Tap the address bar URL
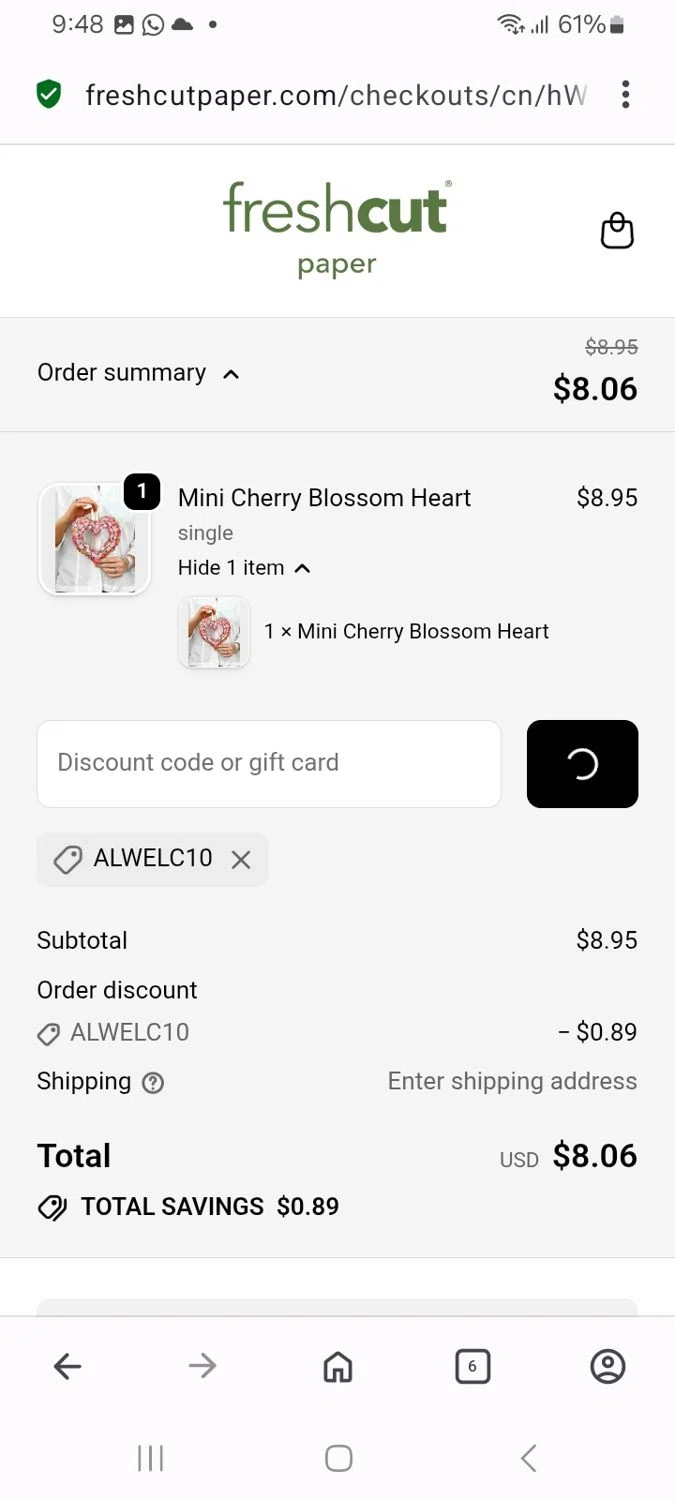675x1500 pixels. [x=335, y=95]
